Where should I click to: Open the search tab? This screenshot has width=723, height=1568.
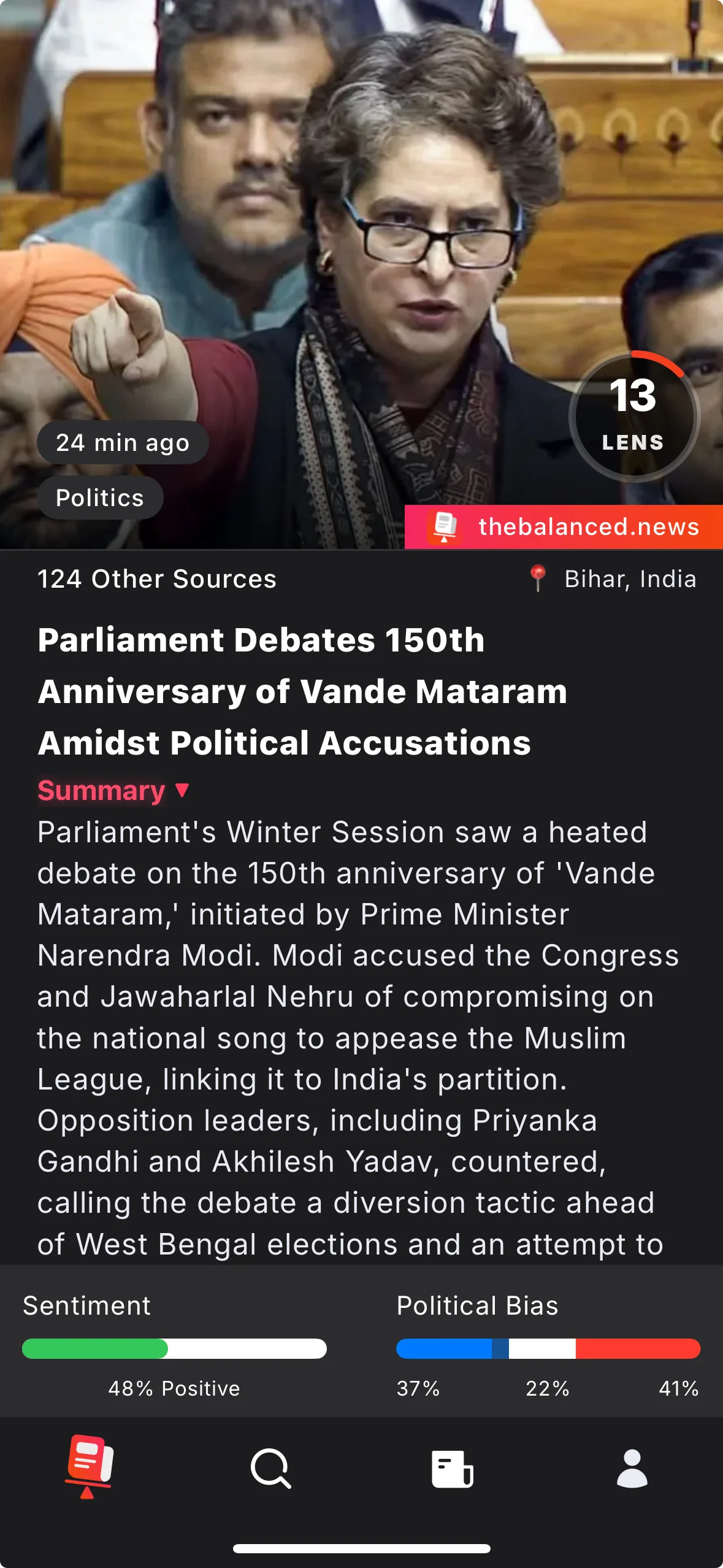(x=270, y=1469)
